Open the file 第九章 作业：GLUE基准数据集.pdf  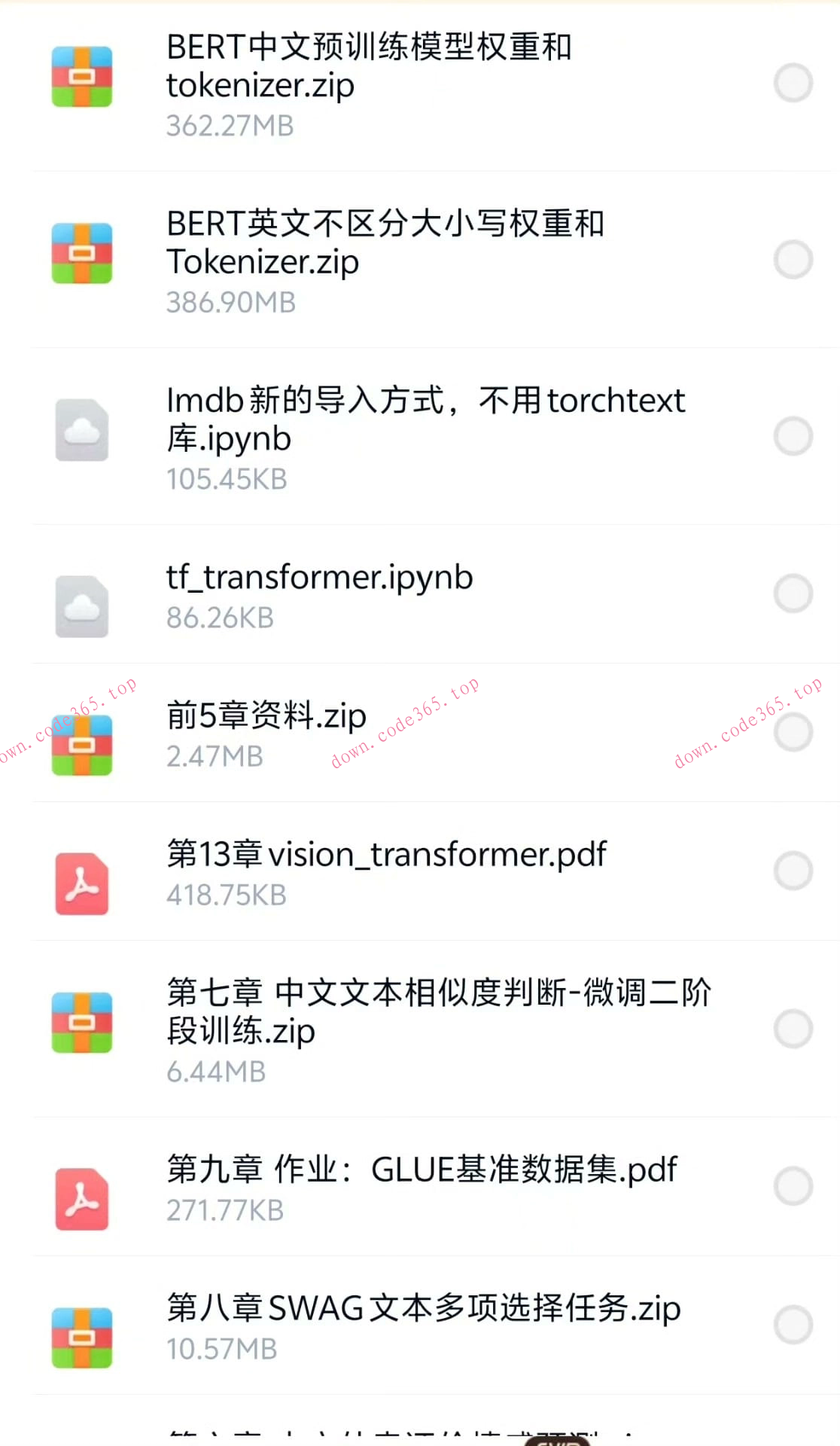point(422,1170)
